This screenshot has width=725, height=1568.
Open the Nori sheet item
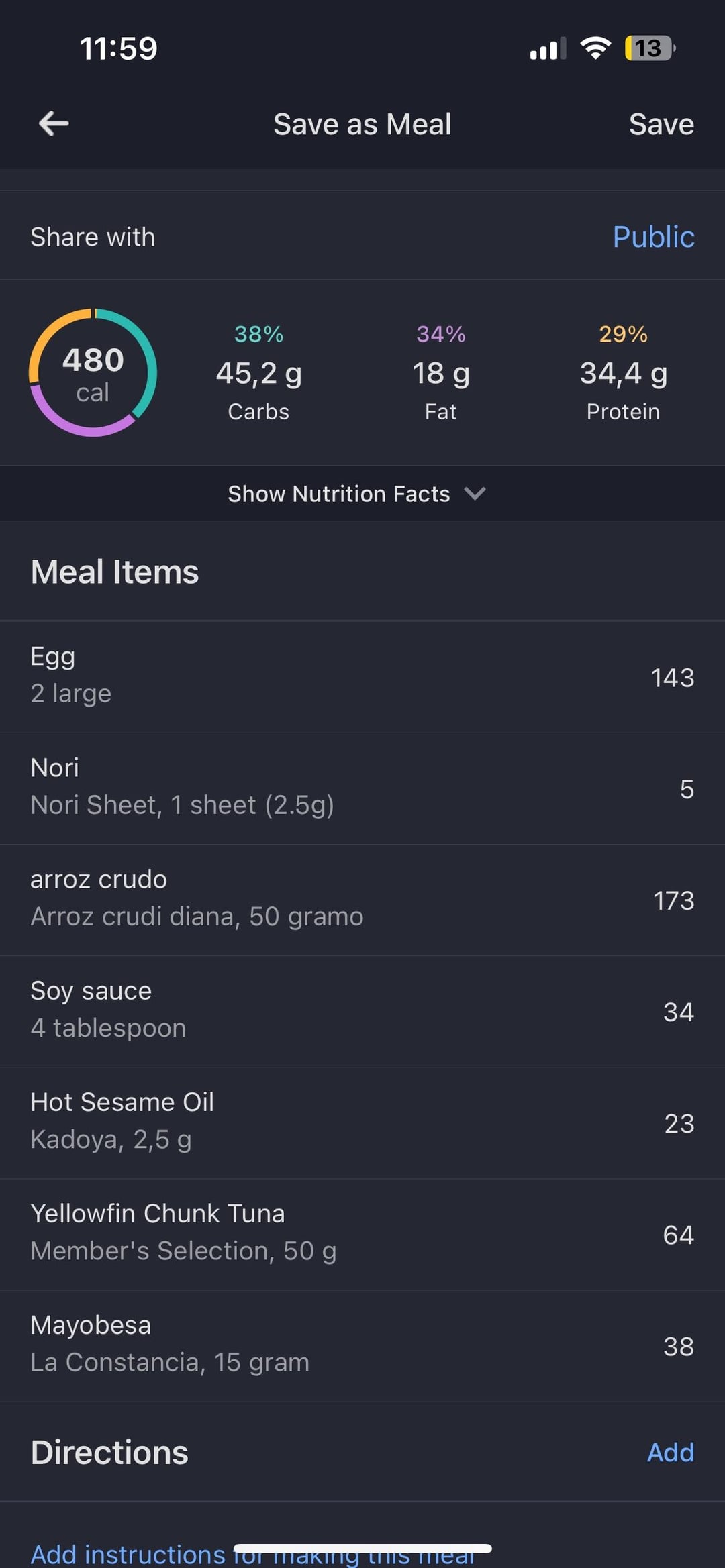(x=362, y=788)
